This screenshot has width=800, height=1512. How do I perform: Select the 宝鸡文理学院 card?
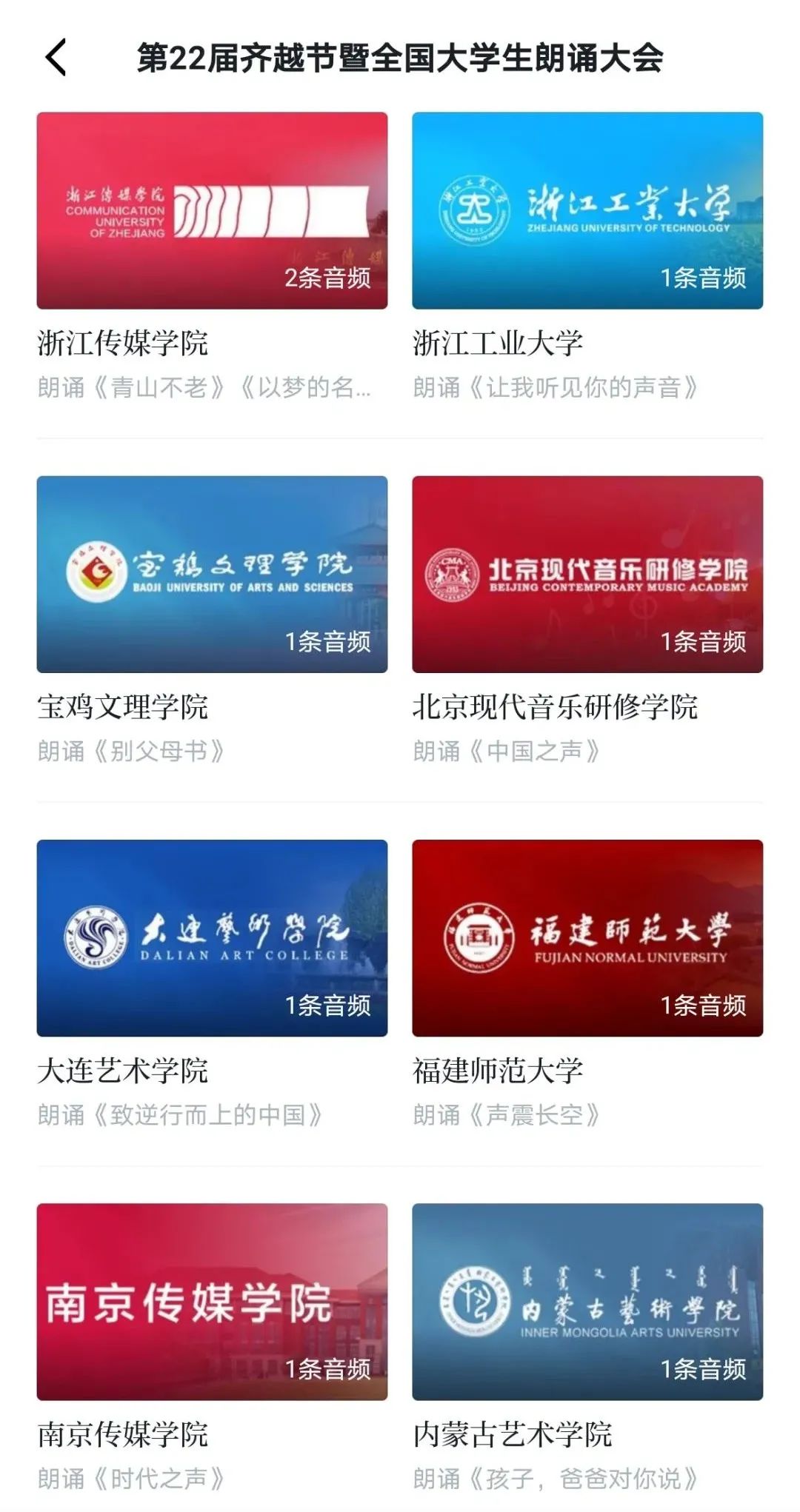212,575
